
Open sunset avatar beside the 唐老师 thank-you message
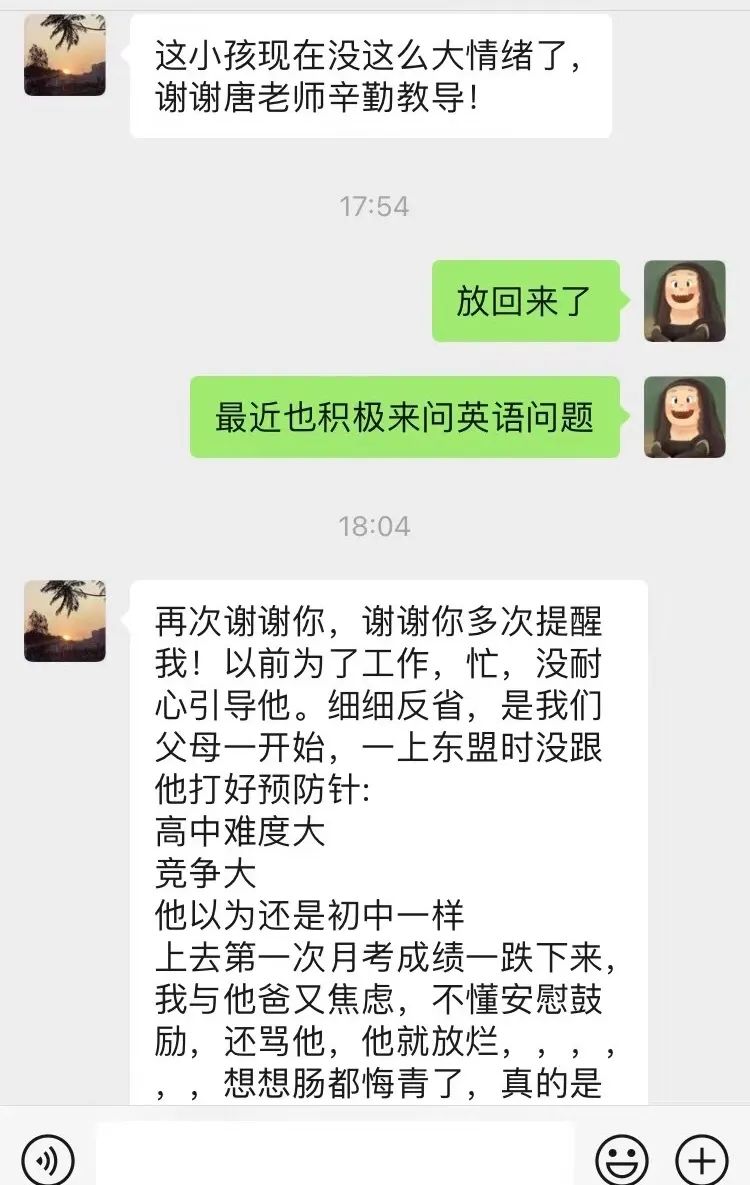65,56
